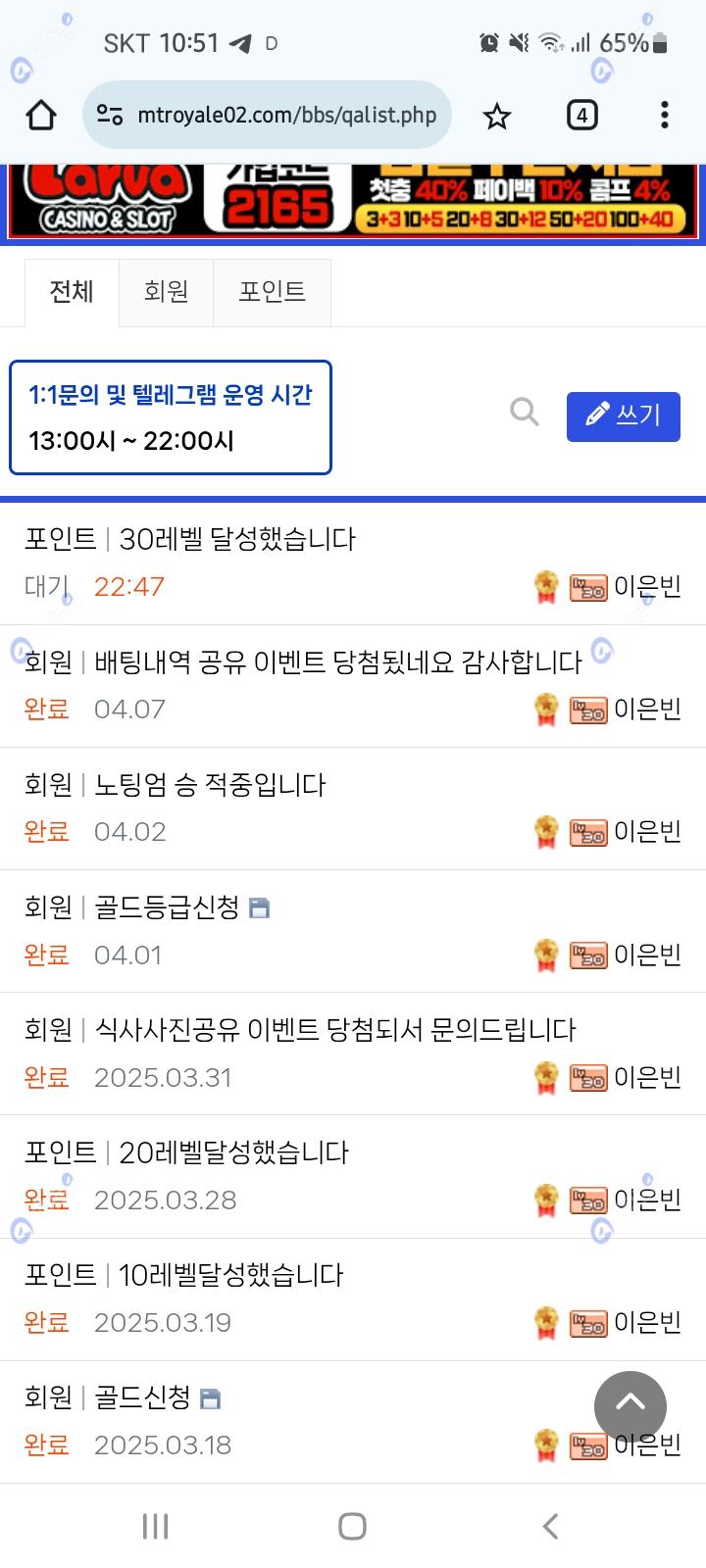Open the post 골드등급신청
706x1568 pixels.
tap(167, 907)
